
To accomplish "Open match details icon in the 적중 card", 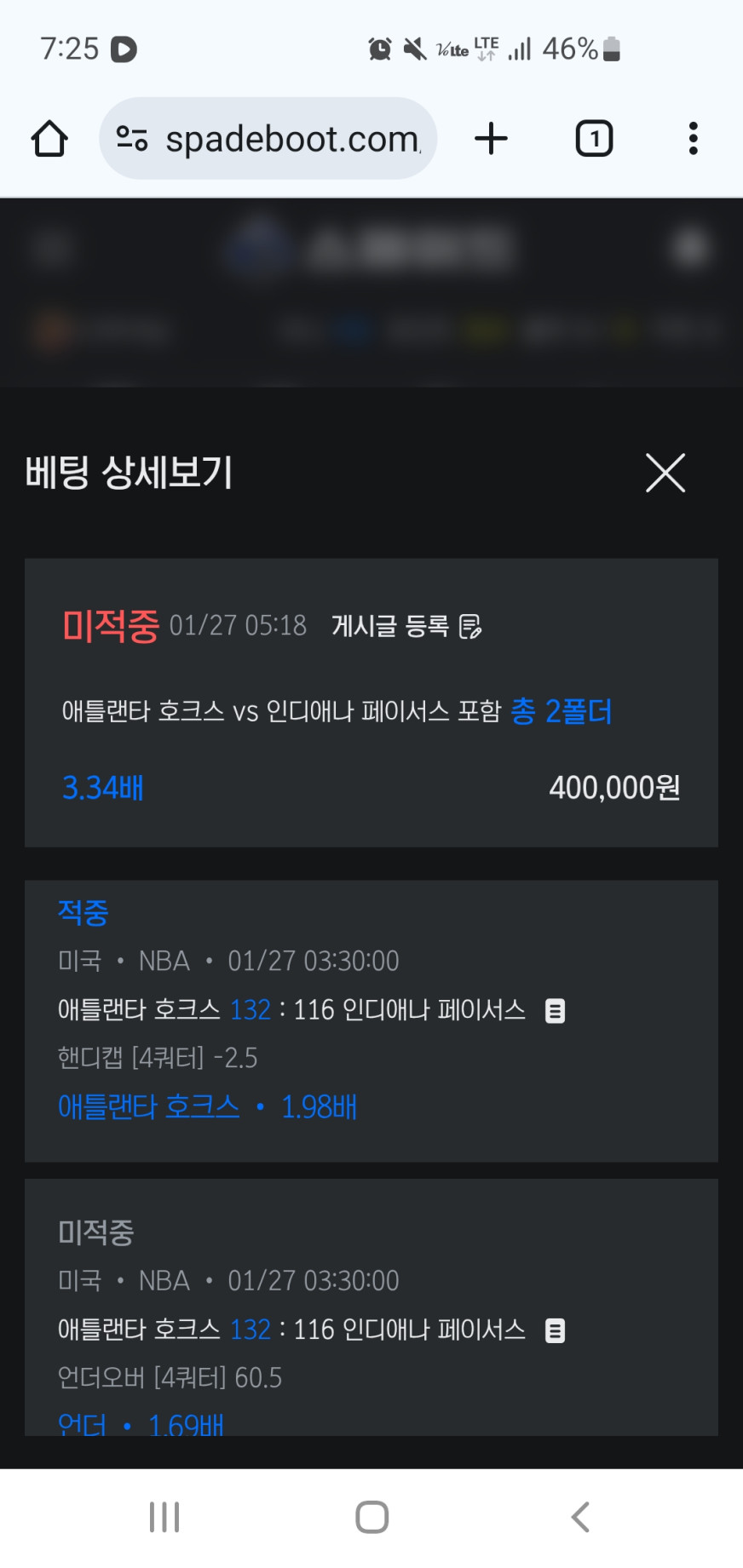I will click(x=556, y=1011).
